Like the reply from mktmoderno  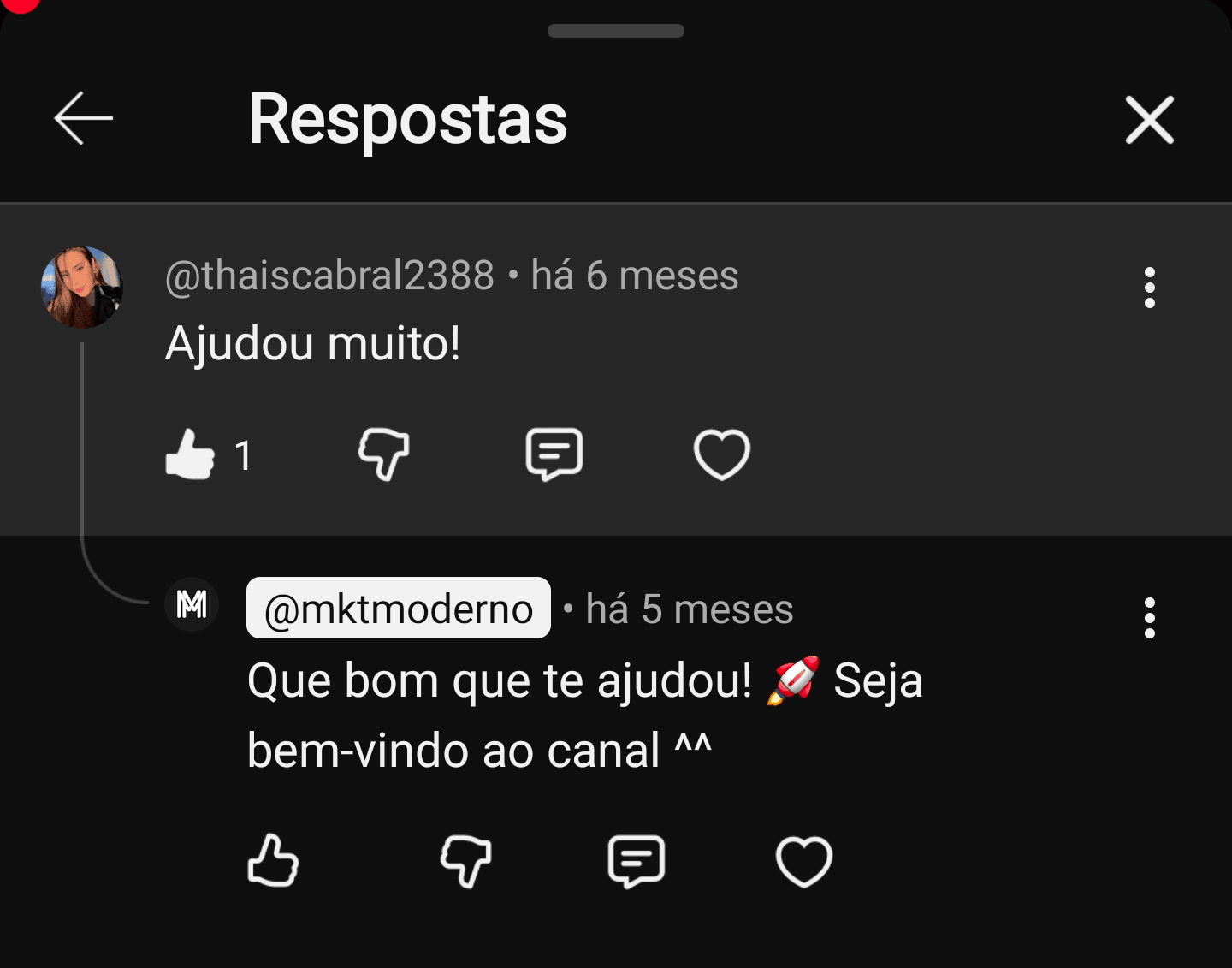click(x=273, y=860)
